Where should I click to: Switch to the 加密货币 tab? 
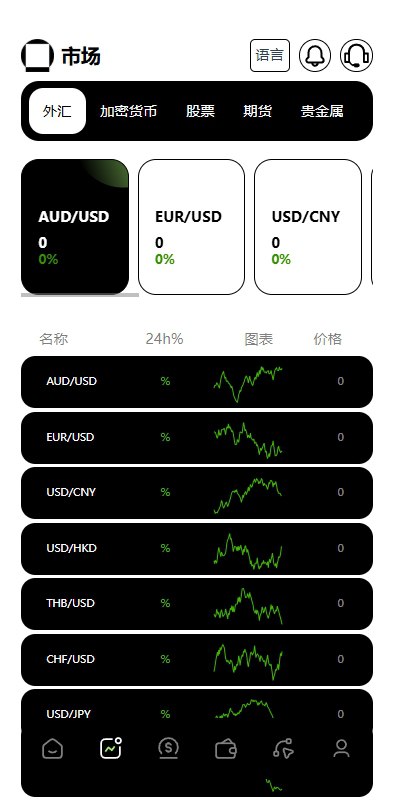pos(128,111)
